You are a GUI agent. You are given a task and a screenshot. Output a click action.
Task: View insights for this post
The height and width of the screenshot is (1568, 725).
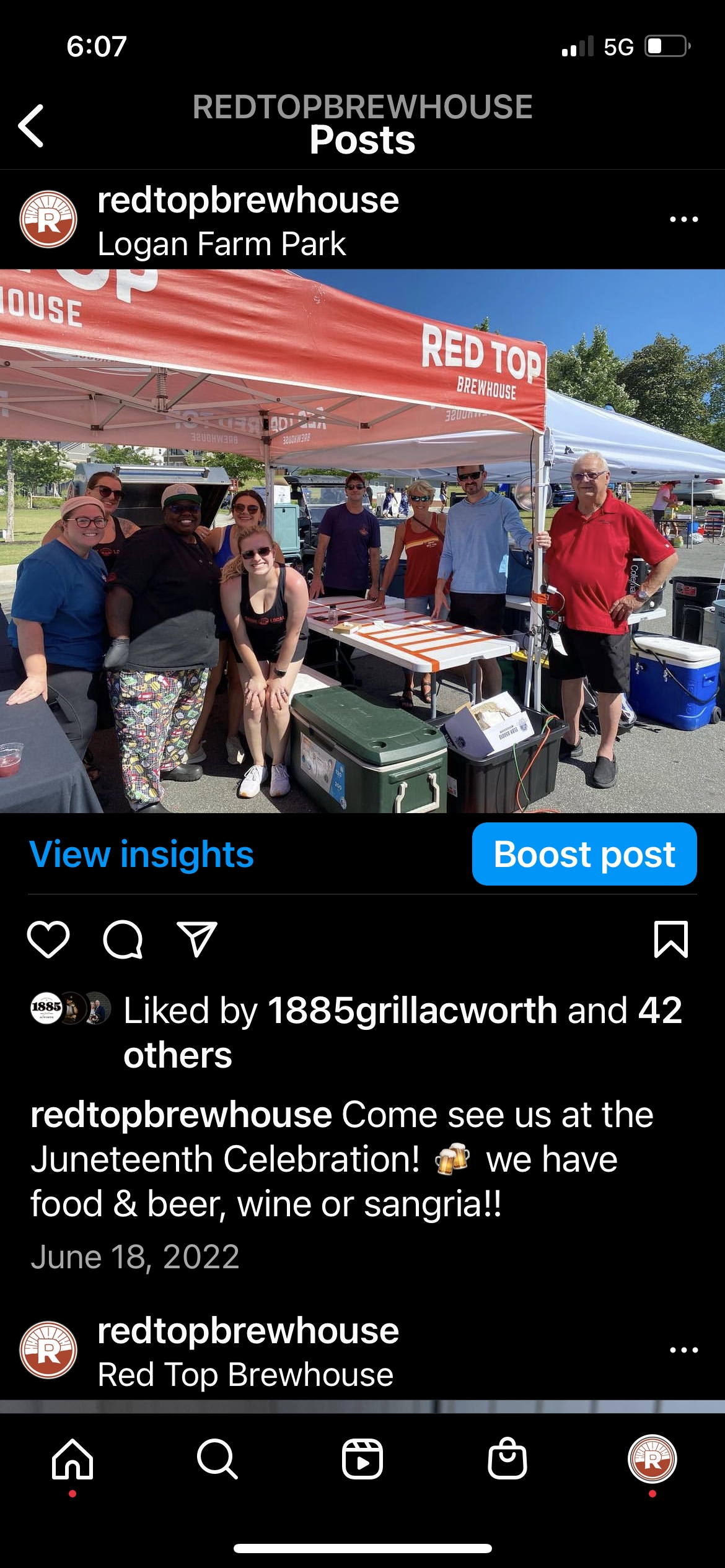[141, 854]
